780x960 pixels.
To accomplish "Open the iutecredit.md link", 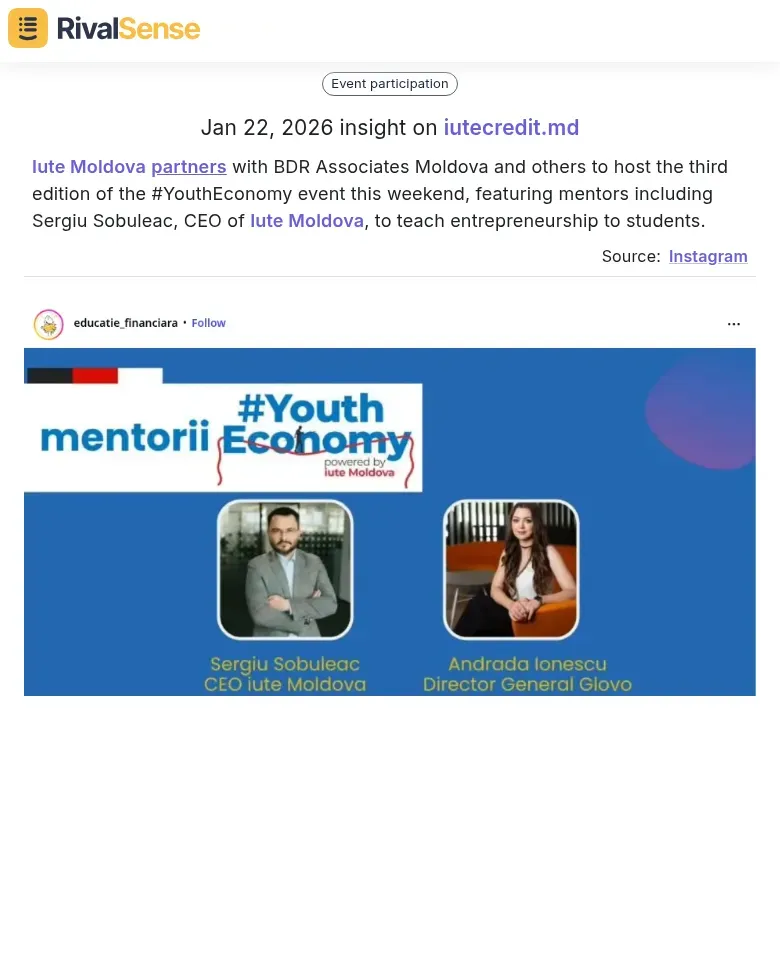I will [511, 128].
